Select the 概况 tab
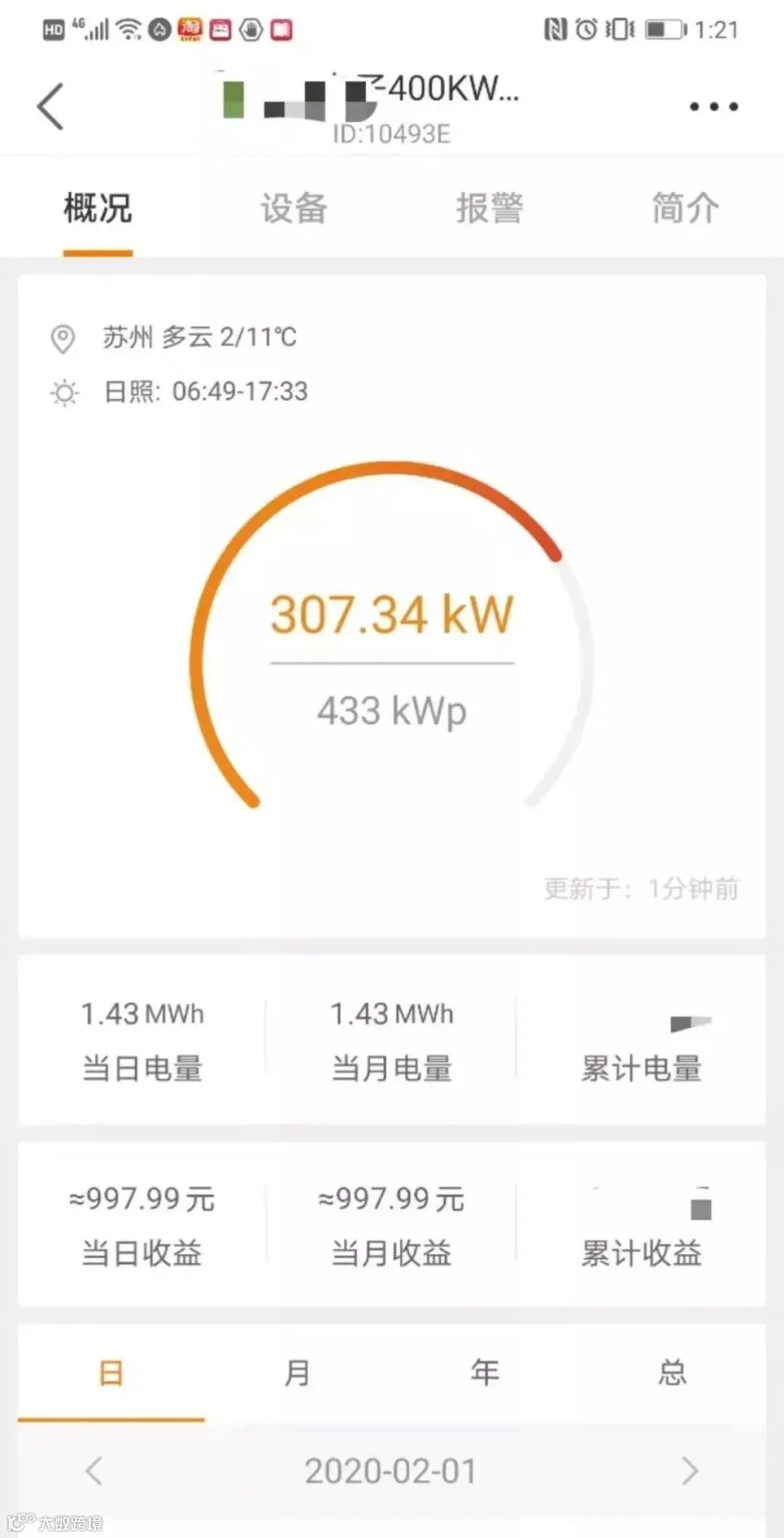Viewport: 784px width, 1538px height. [x=98, y=209]
